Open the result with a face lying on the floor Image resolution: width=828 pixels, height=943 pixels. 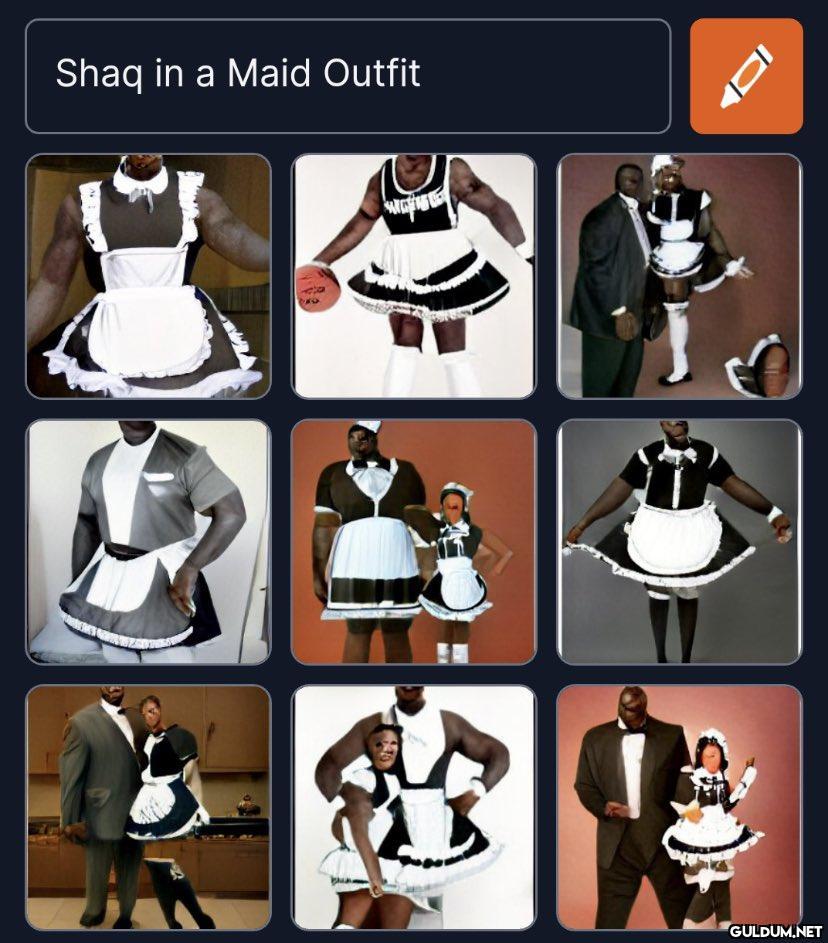pyautogui.click(x=679, y=276)
